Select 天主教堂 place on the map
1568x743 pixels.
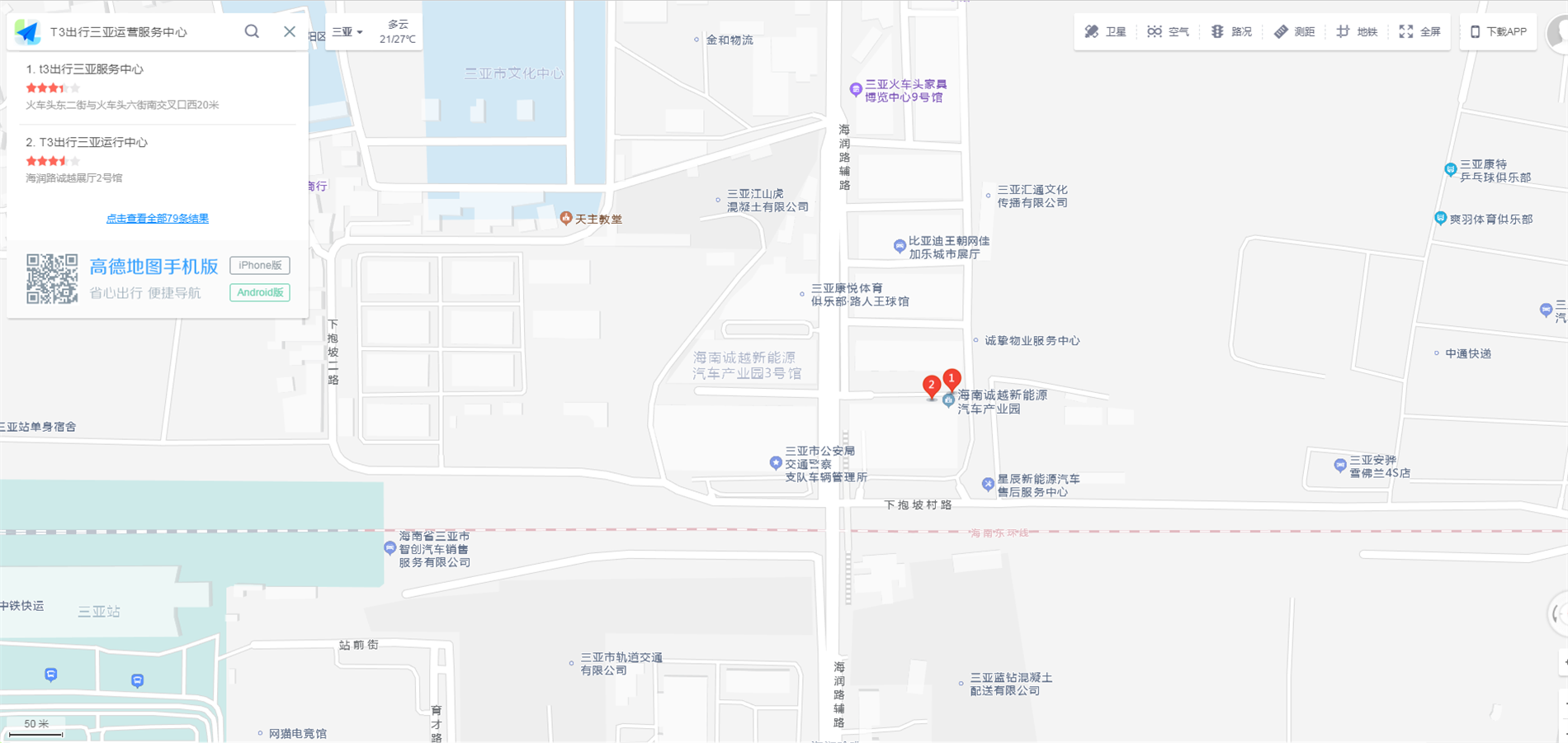[591, 219]
